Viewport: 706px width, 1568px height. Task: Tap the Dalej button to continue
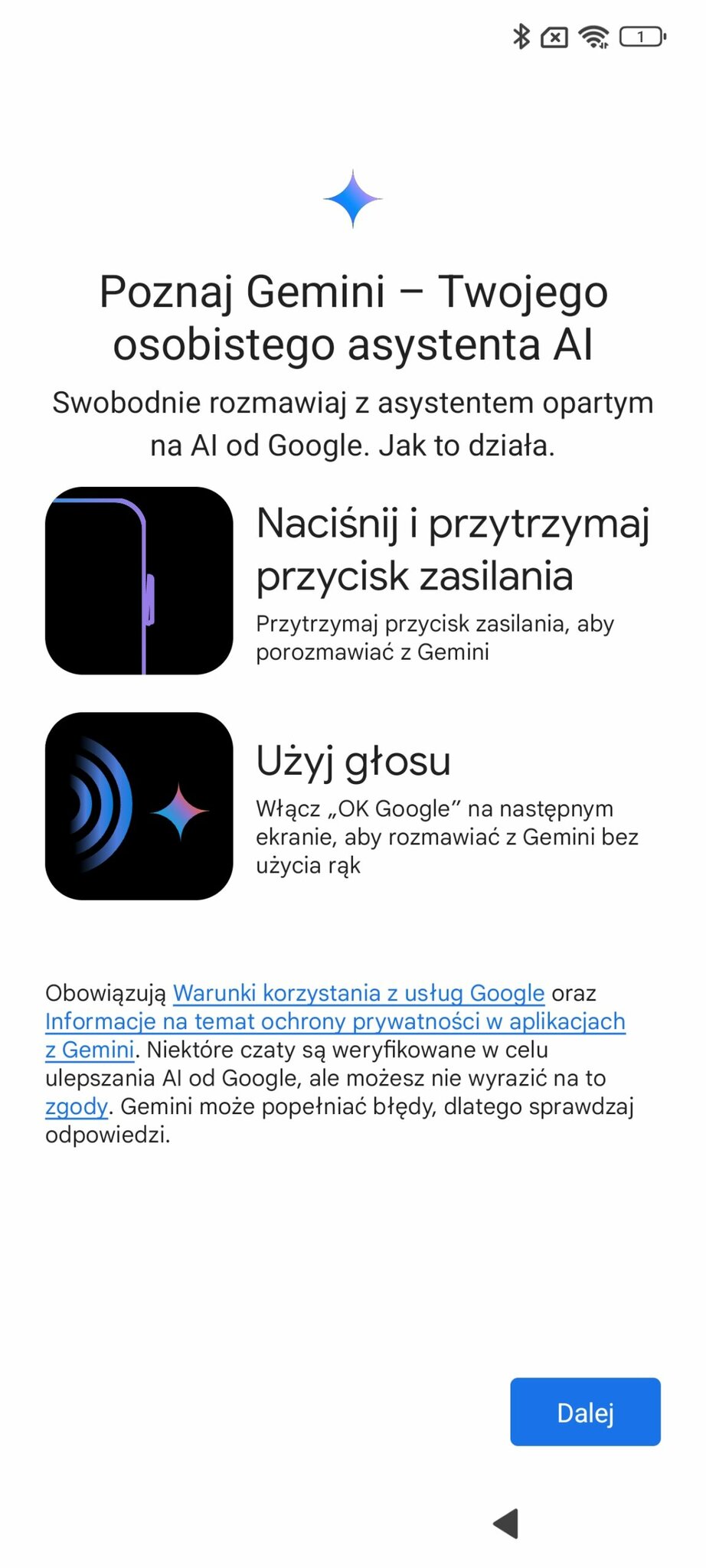click(x=585, y=1412)
